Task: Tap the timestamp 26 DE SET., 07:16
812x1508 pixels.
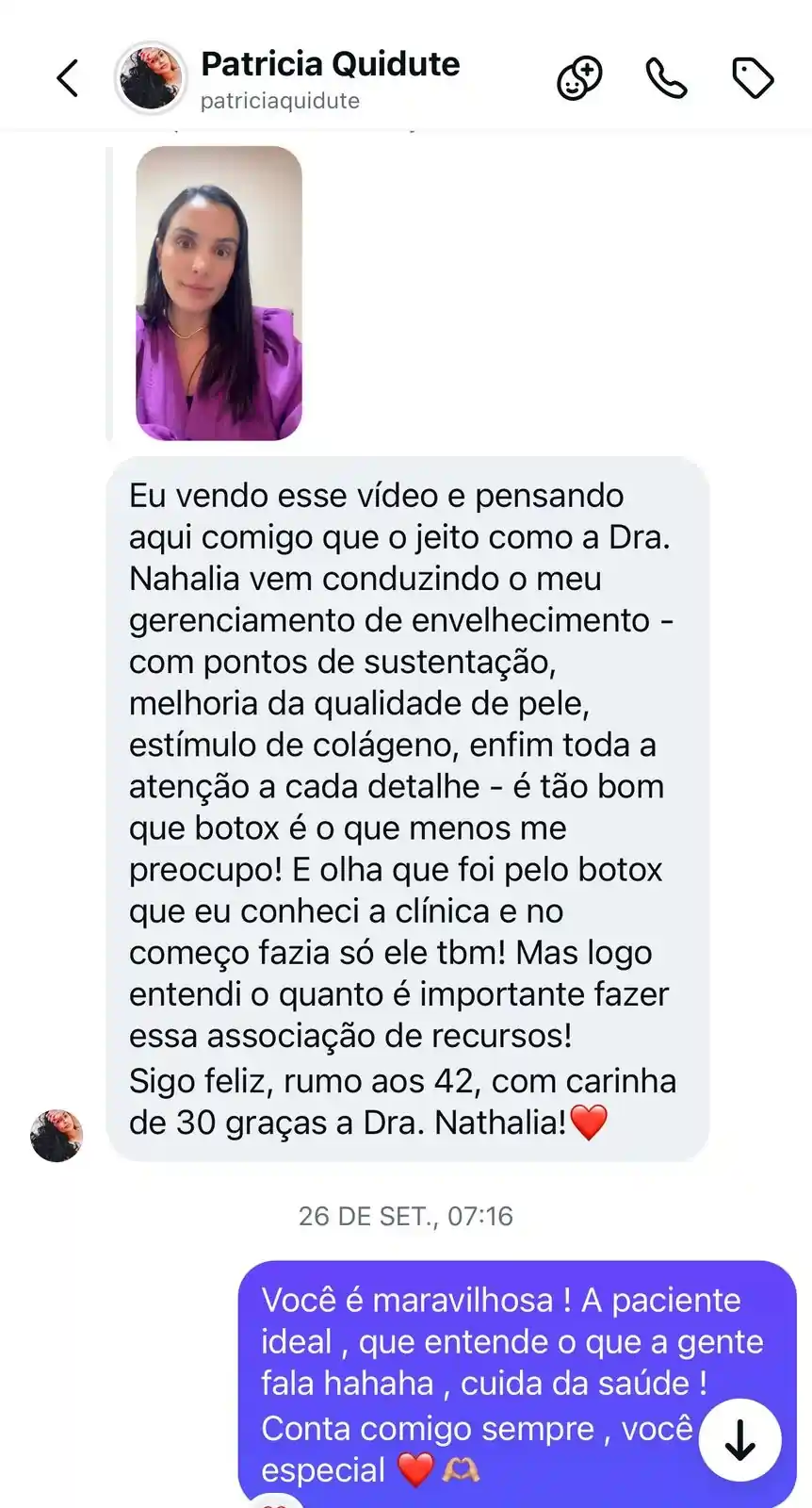Action: pos(405,1216)
